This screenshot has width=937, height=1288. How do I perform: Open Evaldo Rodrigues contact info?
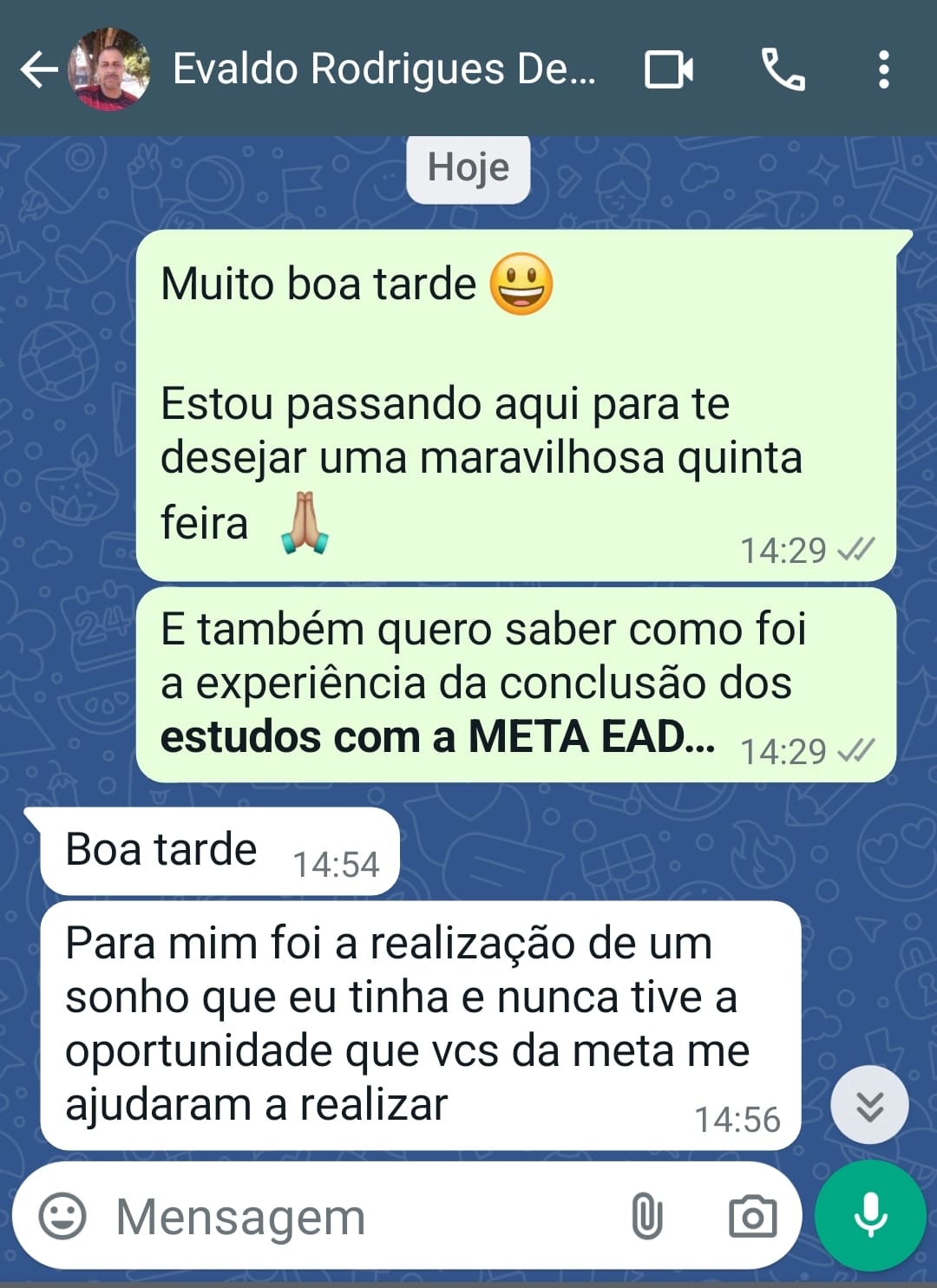382,69
